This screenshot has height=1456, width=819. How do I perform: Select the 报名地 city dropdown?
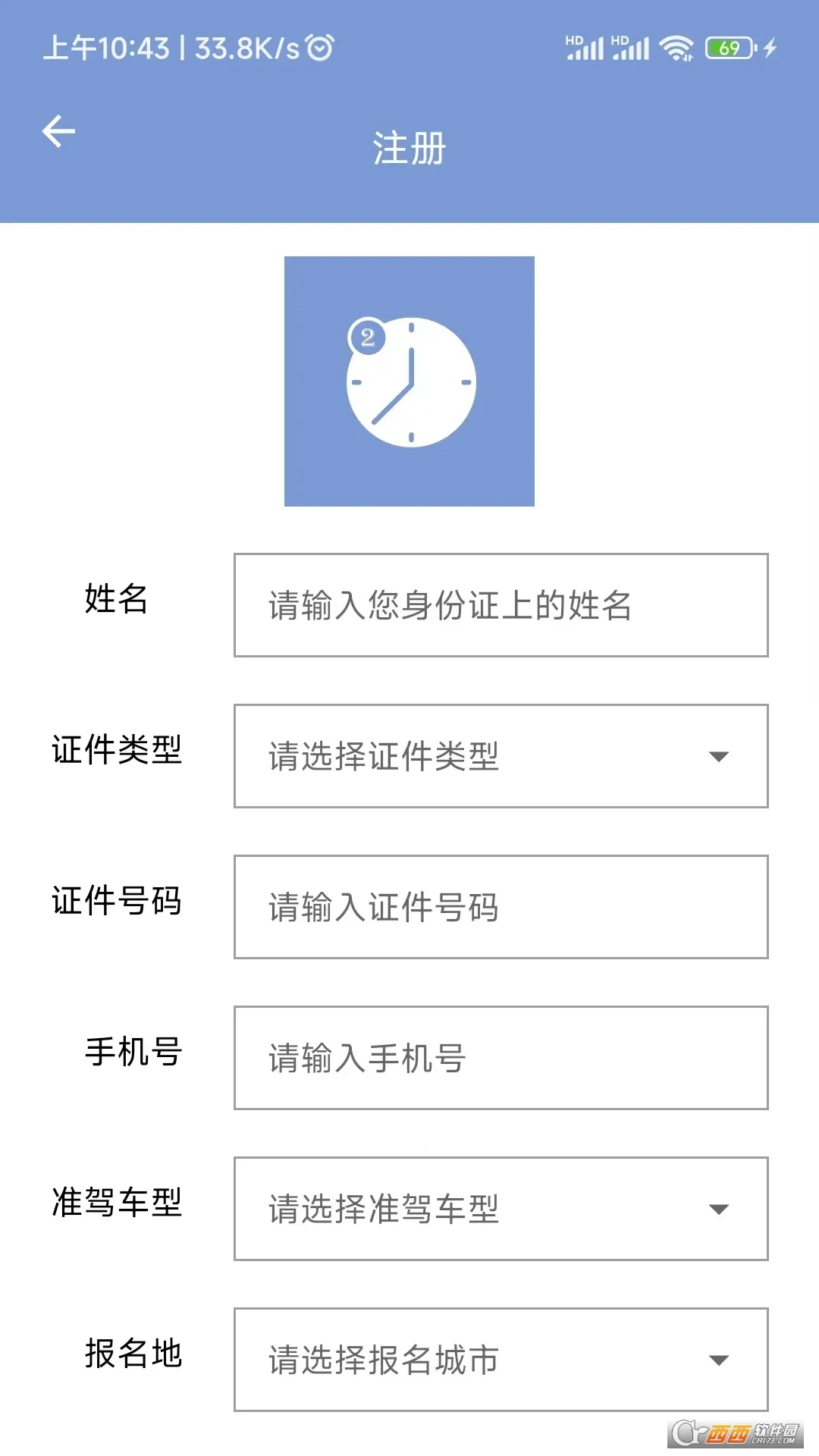point(500,1360)
